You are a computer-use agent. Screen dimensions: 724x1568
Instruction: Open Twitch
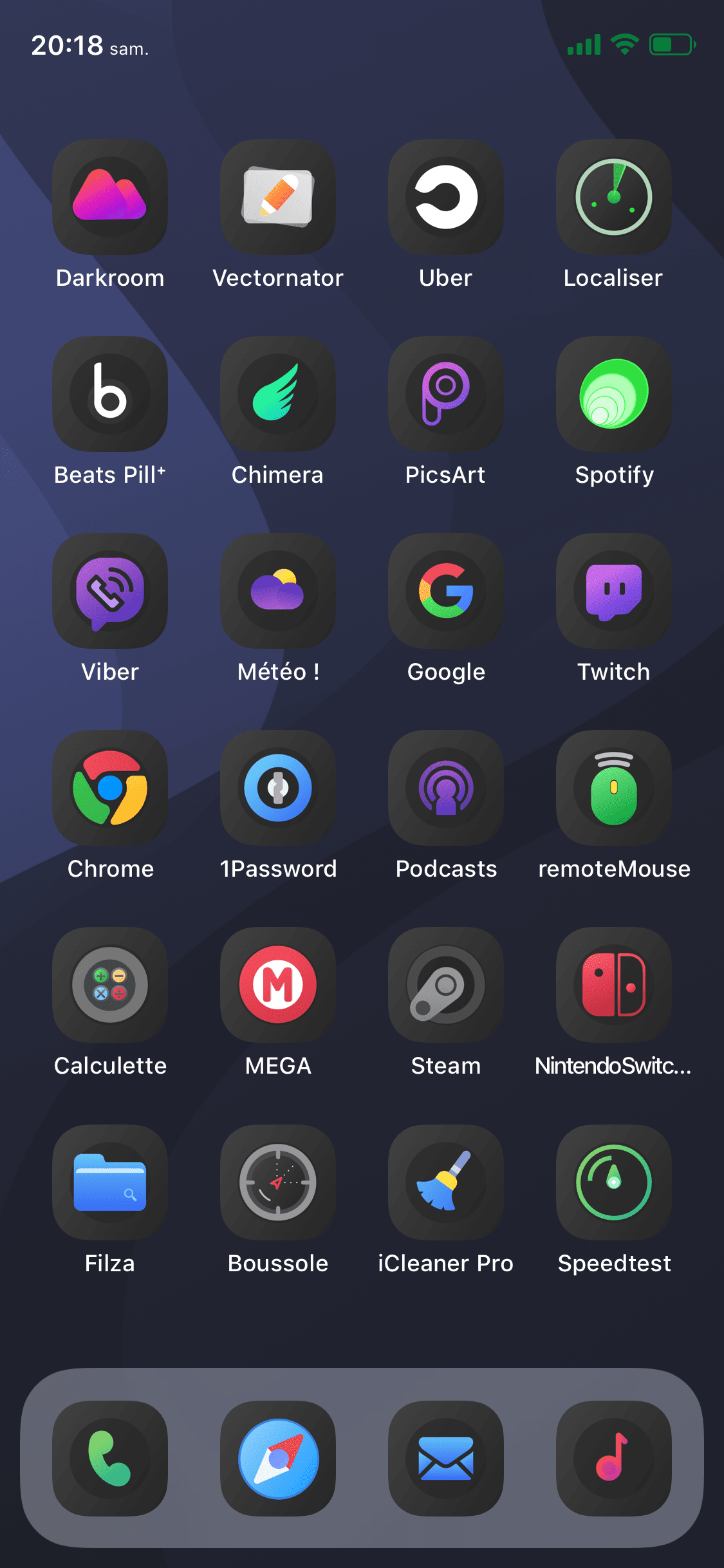click(614, 591)
